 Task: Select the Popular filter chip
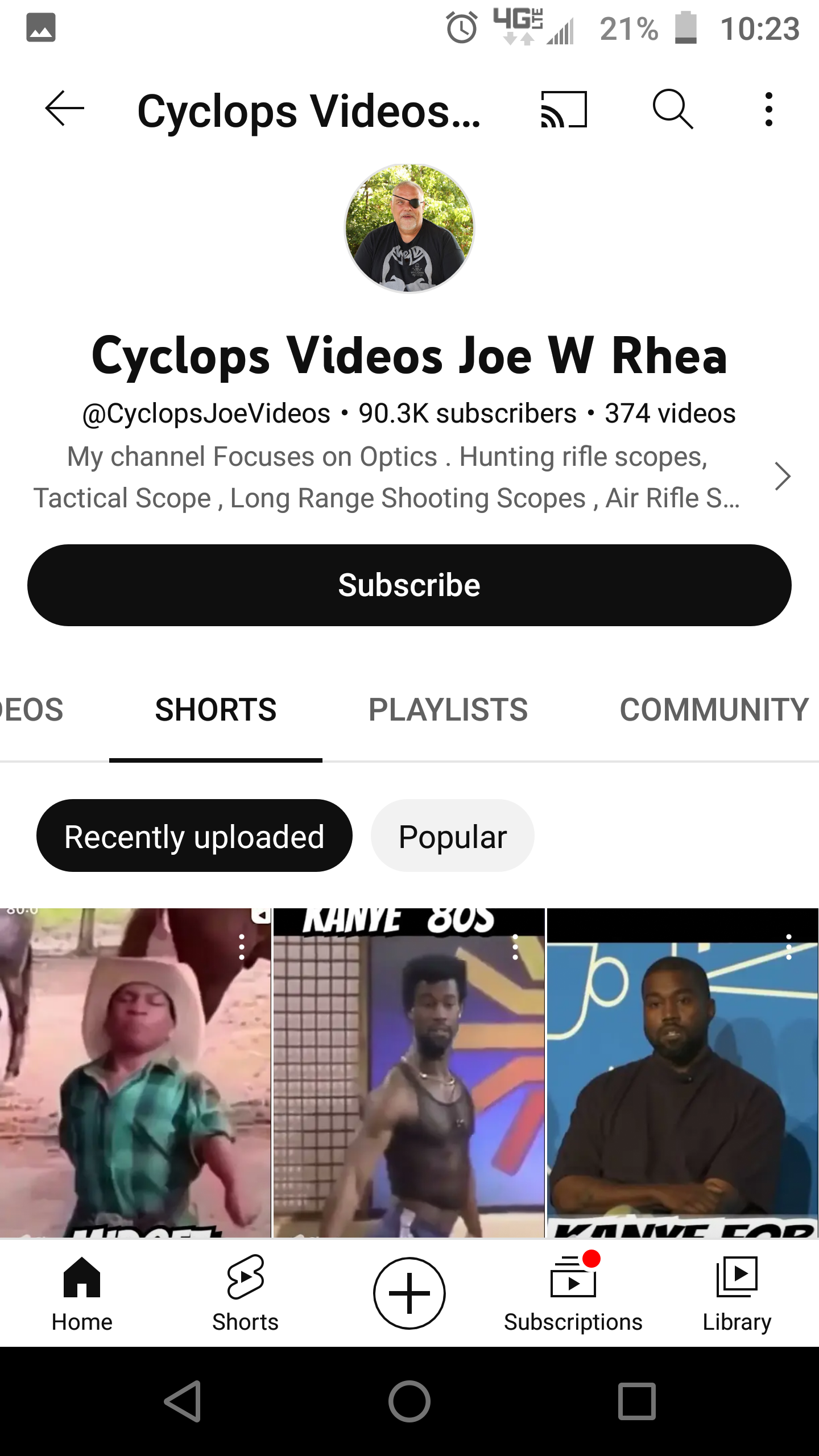coord(452,837)
